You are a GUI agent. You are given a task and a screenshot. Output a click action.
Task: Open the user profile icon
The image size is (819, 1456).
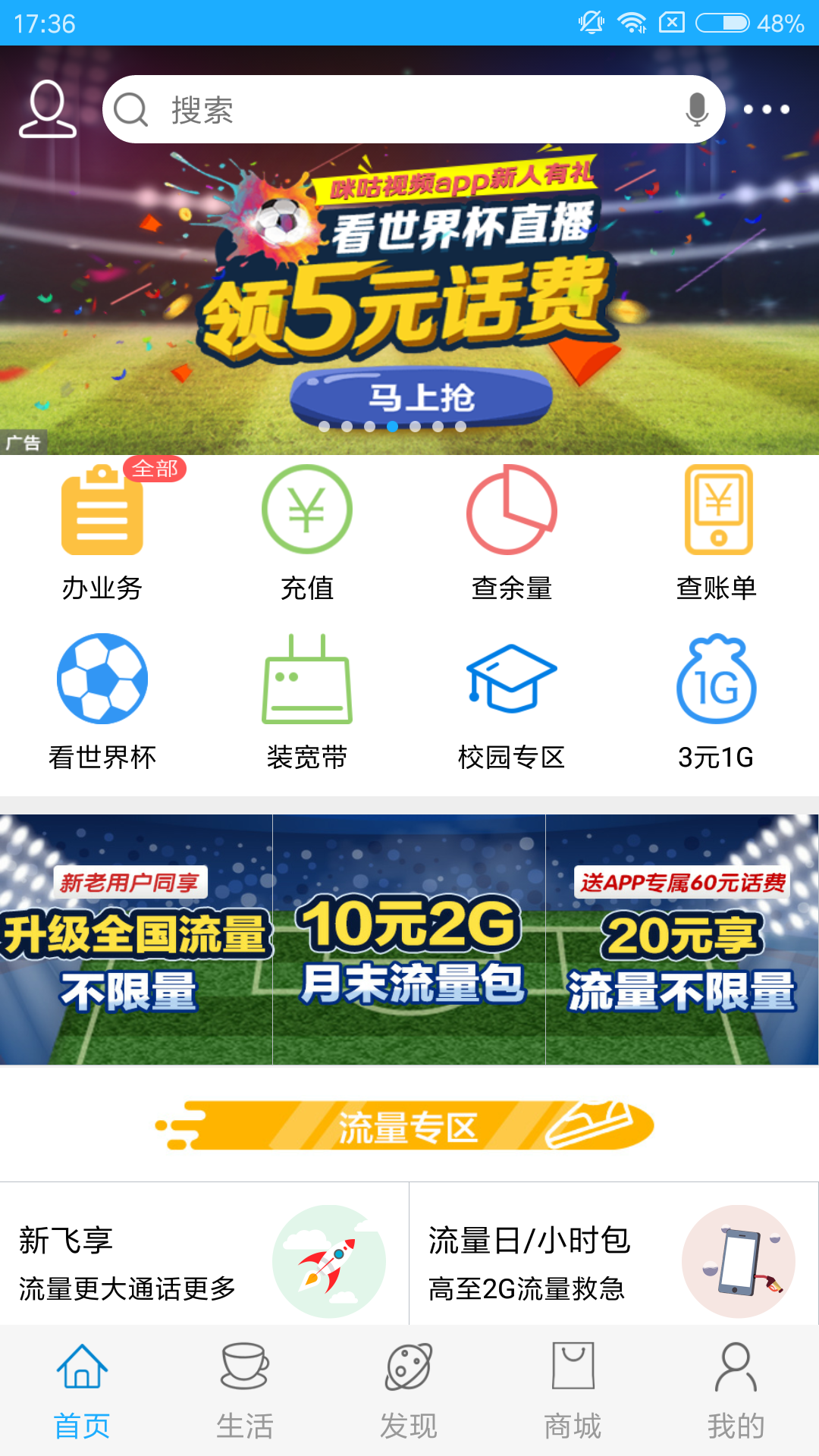(47, 109)
